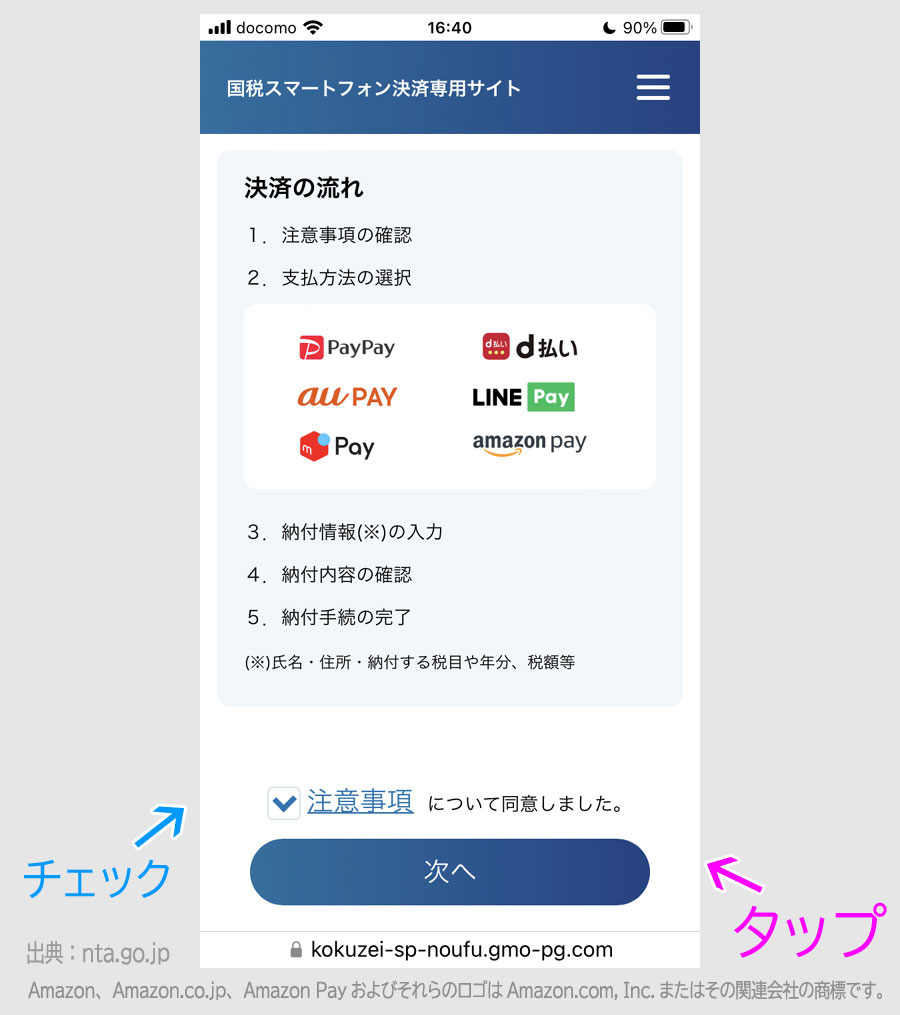Open the hamburger menu

coord(653,88)
